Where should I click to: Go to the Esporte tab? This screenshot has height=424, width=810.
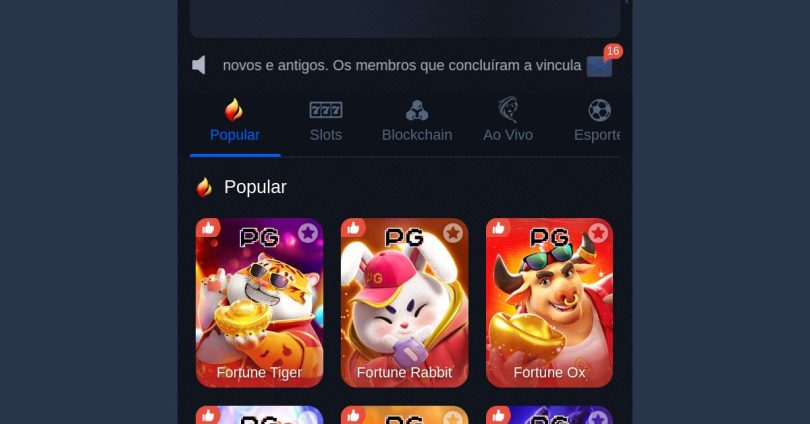(597, 121)
